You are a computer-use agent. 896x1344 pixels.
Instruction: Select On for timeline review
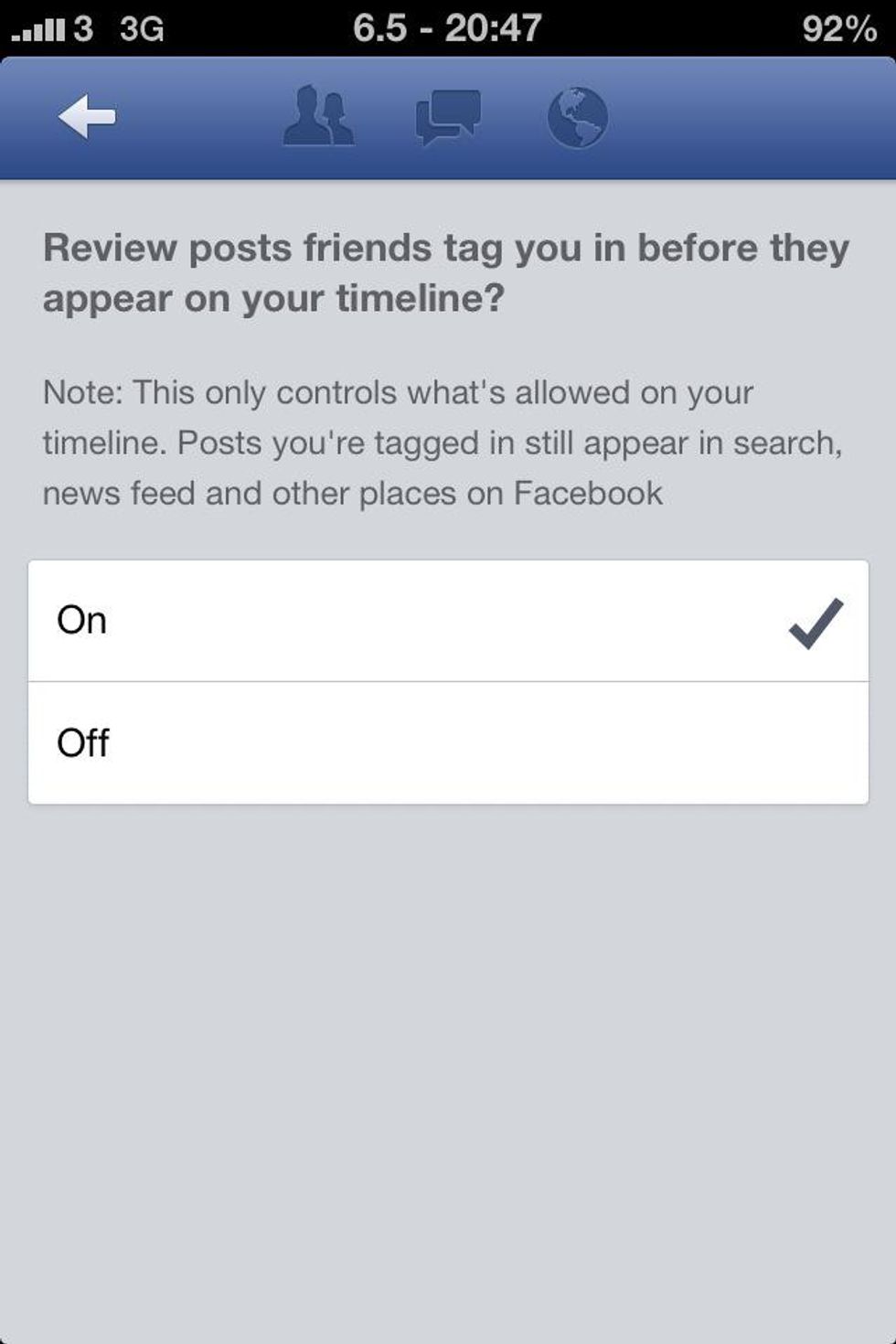[448, 621]
